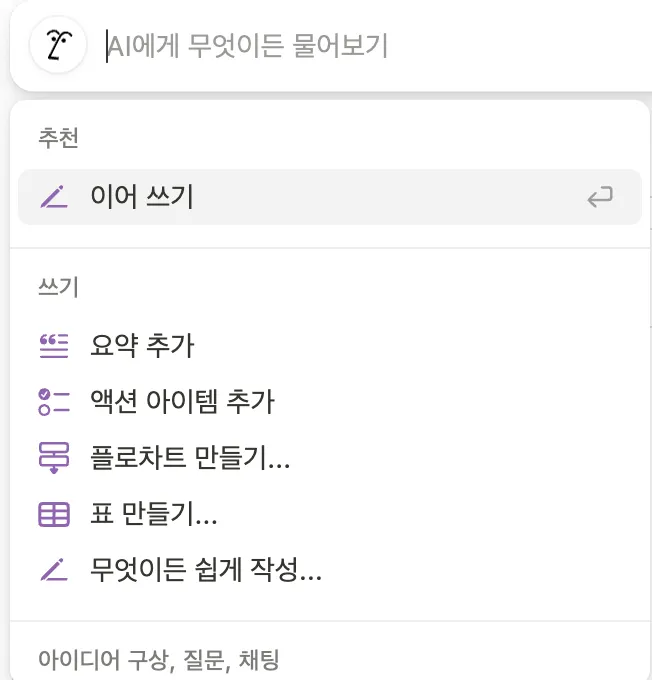Choose '요약 추가' option

pyautogui.click(x=142, y=346)
